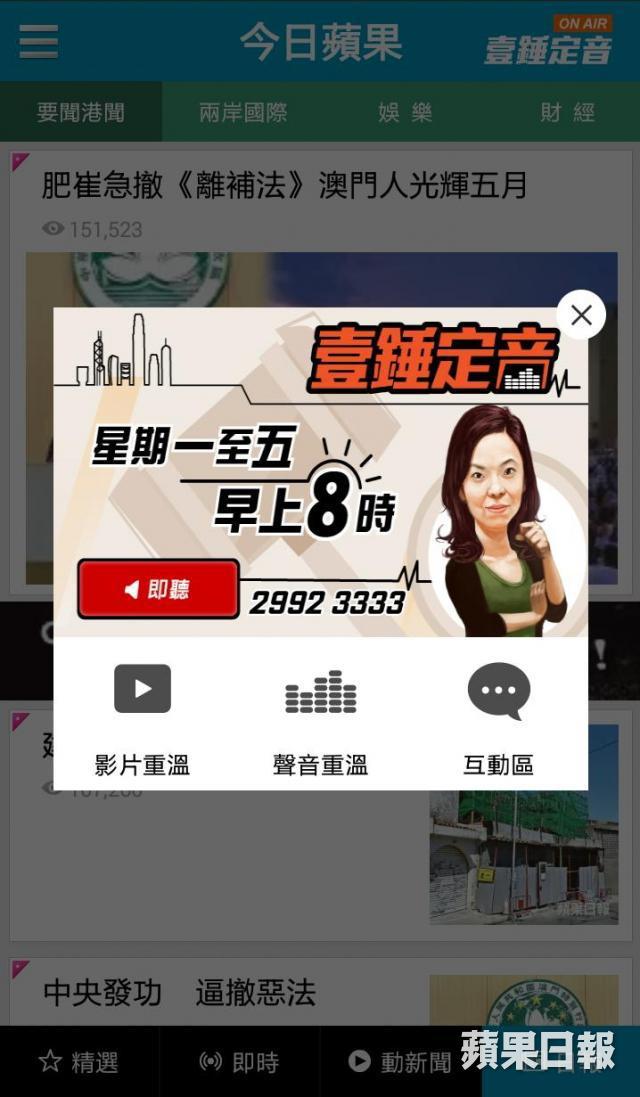Open article 中央發功 逼撤惡法
This screenshot has height=1097, width=640.
coord(180,992)
